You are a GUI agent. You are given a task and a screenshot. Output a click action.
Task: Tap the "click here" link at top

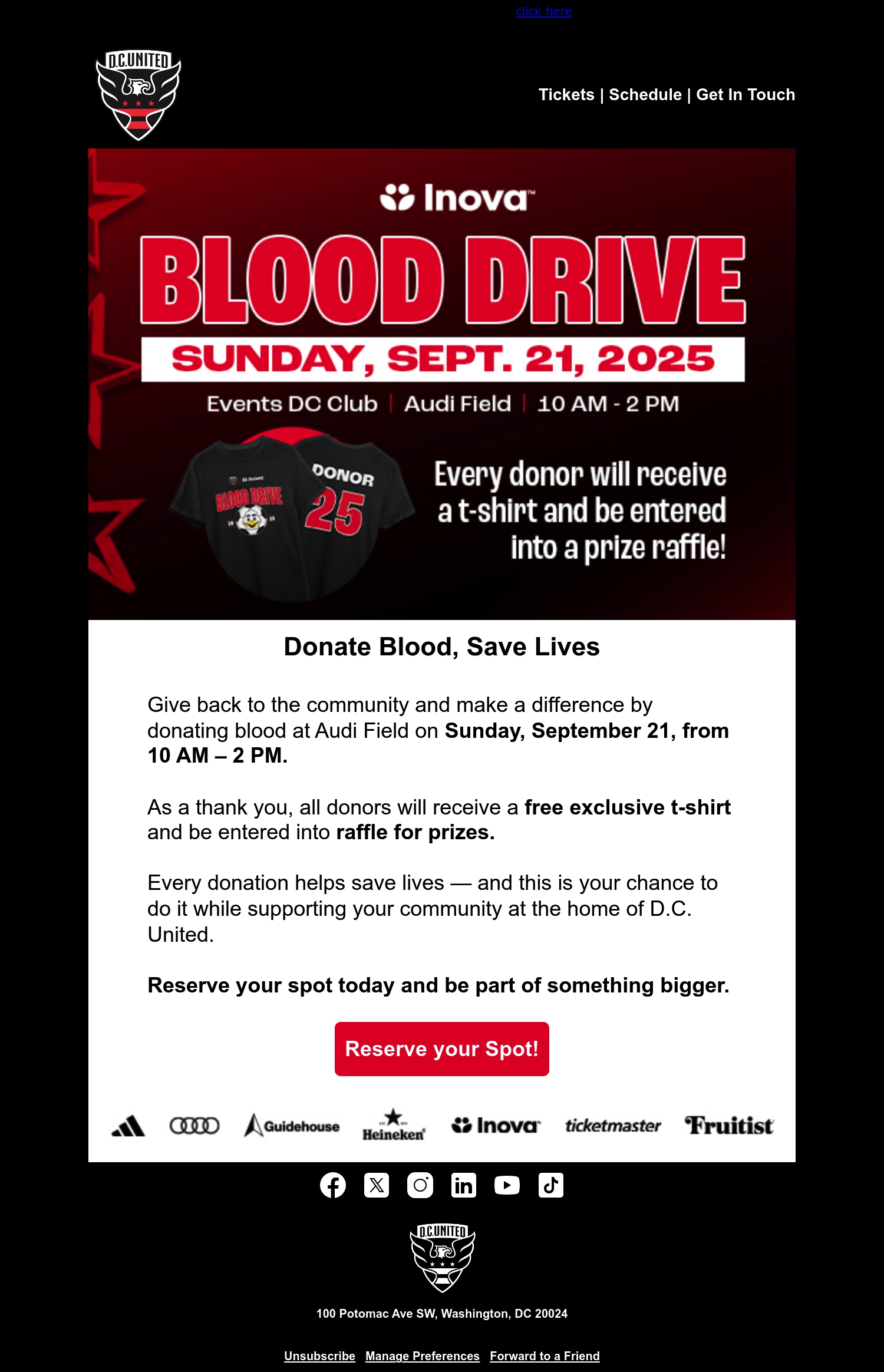(543, 11)
